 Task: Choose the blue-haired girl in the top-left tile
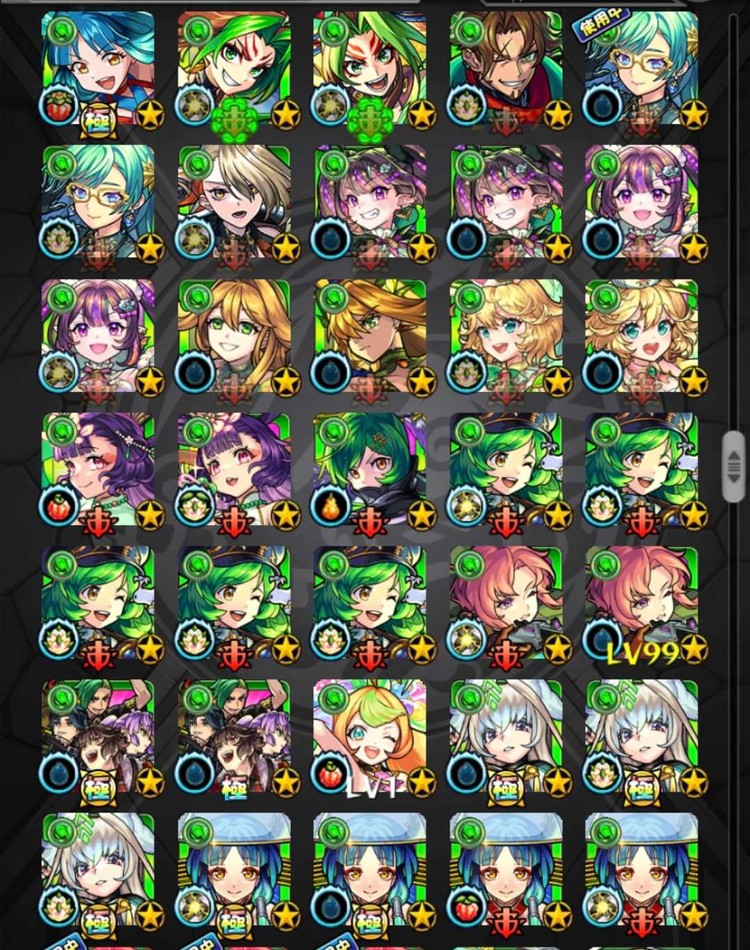pyautogui.click(x=98, y=68)
